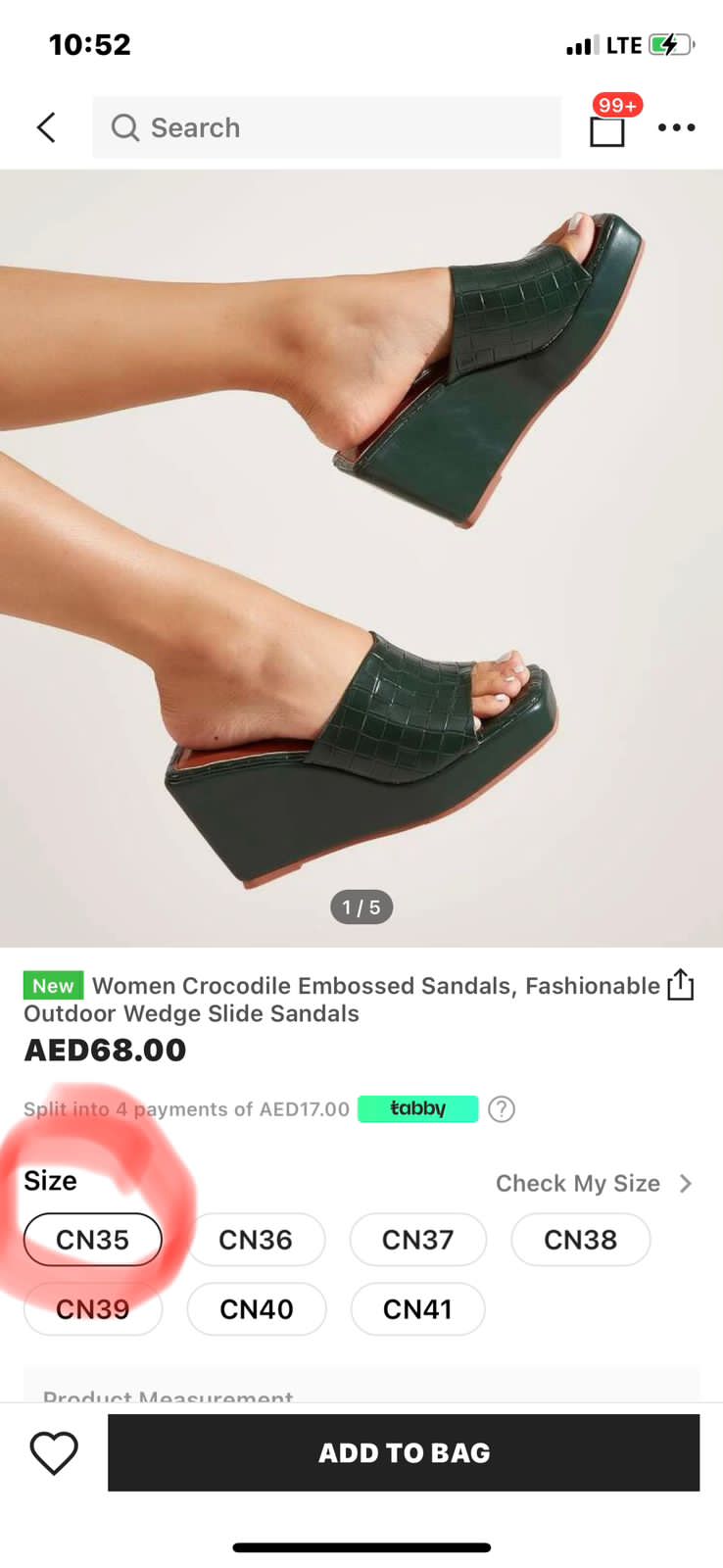Viewport: 723px width, 1568px height.
Task: Choose size CN40
Action: (256, 1309)
